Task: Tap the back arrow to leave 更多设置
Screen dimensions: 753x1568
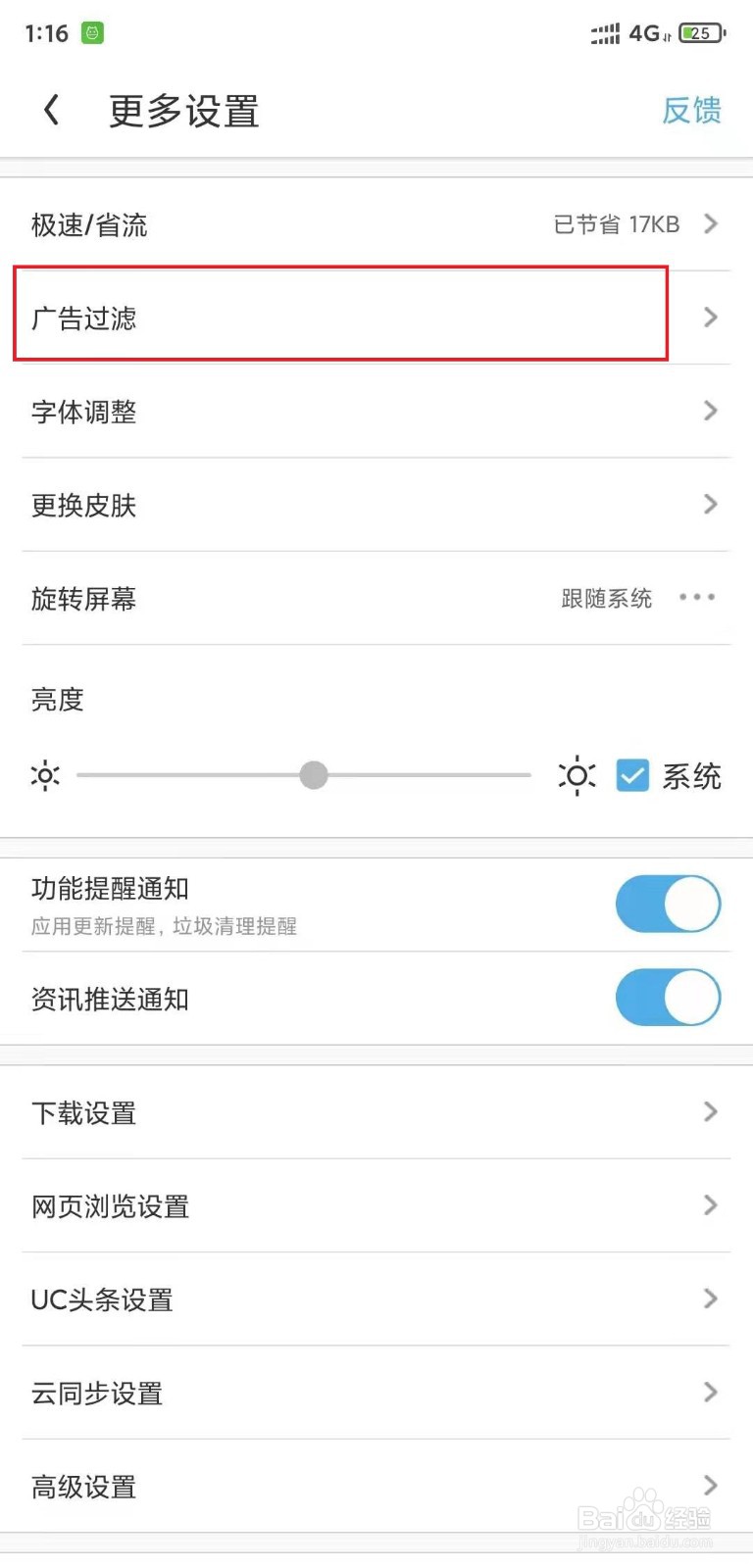Action: point(51,110)
